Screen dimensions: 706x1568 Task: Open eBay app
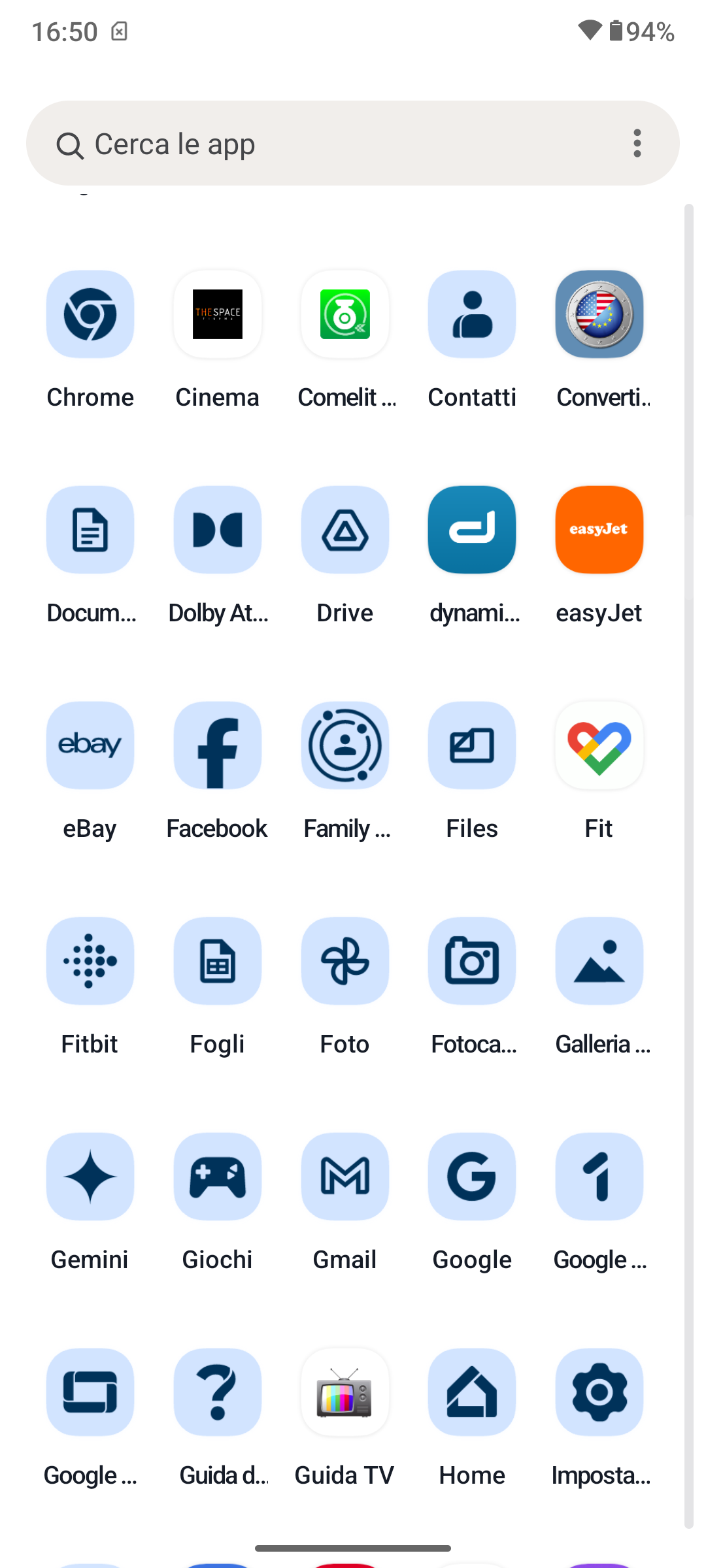pos(90,746)
